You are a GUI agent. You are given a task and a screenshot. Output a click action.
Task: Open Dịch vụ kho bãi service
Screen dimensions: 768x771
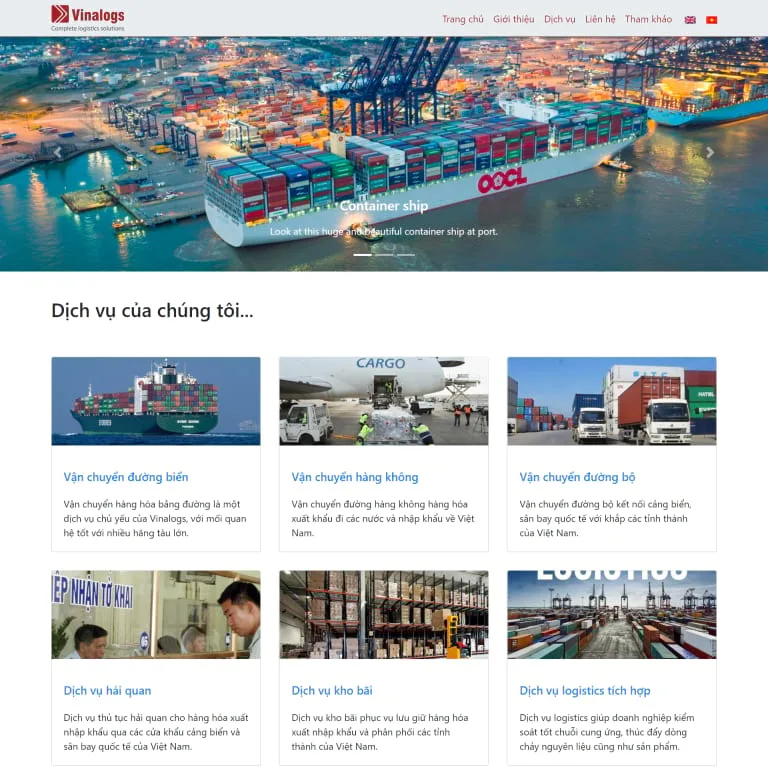[x=332, y=691]
